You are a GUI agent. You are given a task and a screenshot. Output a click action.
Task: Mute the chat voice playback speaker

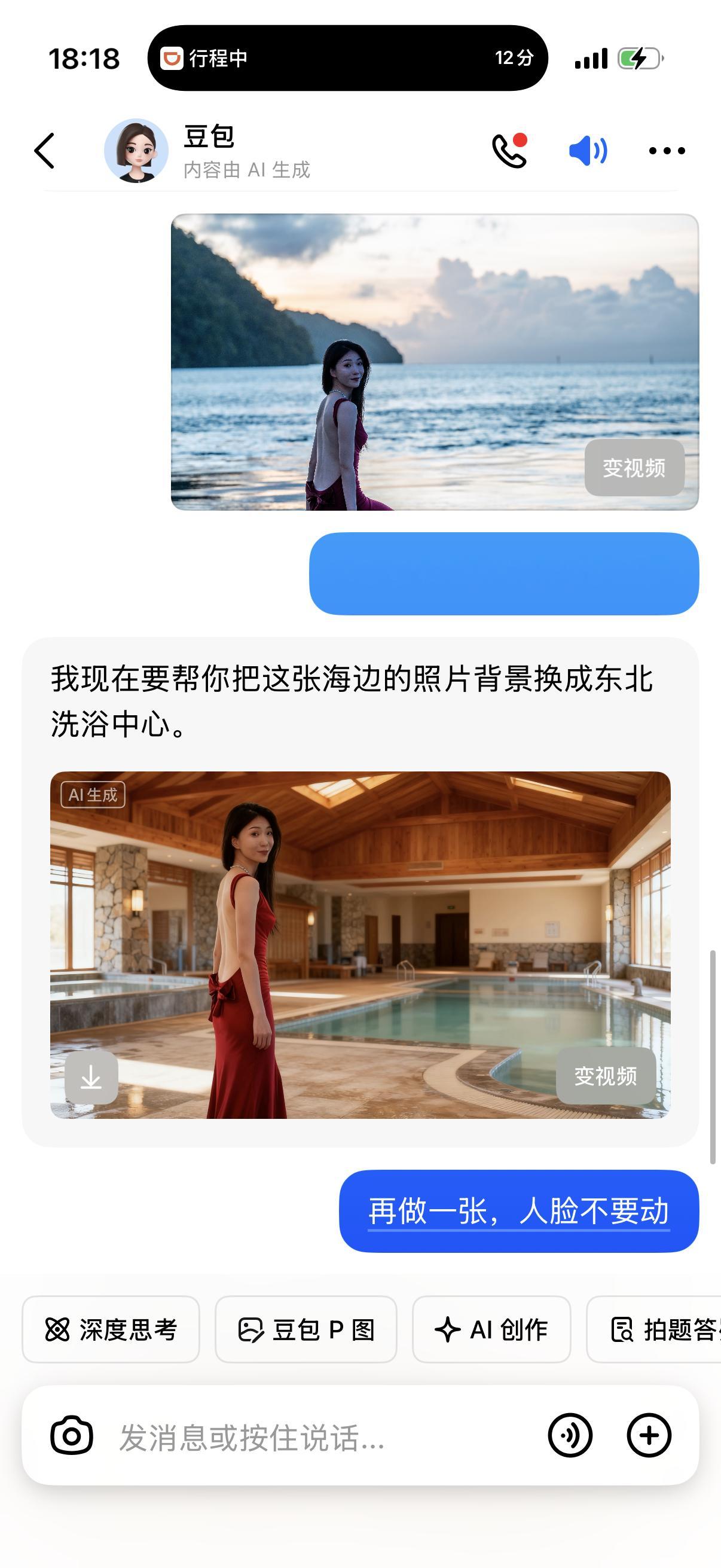coord(586,150)
